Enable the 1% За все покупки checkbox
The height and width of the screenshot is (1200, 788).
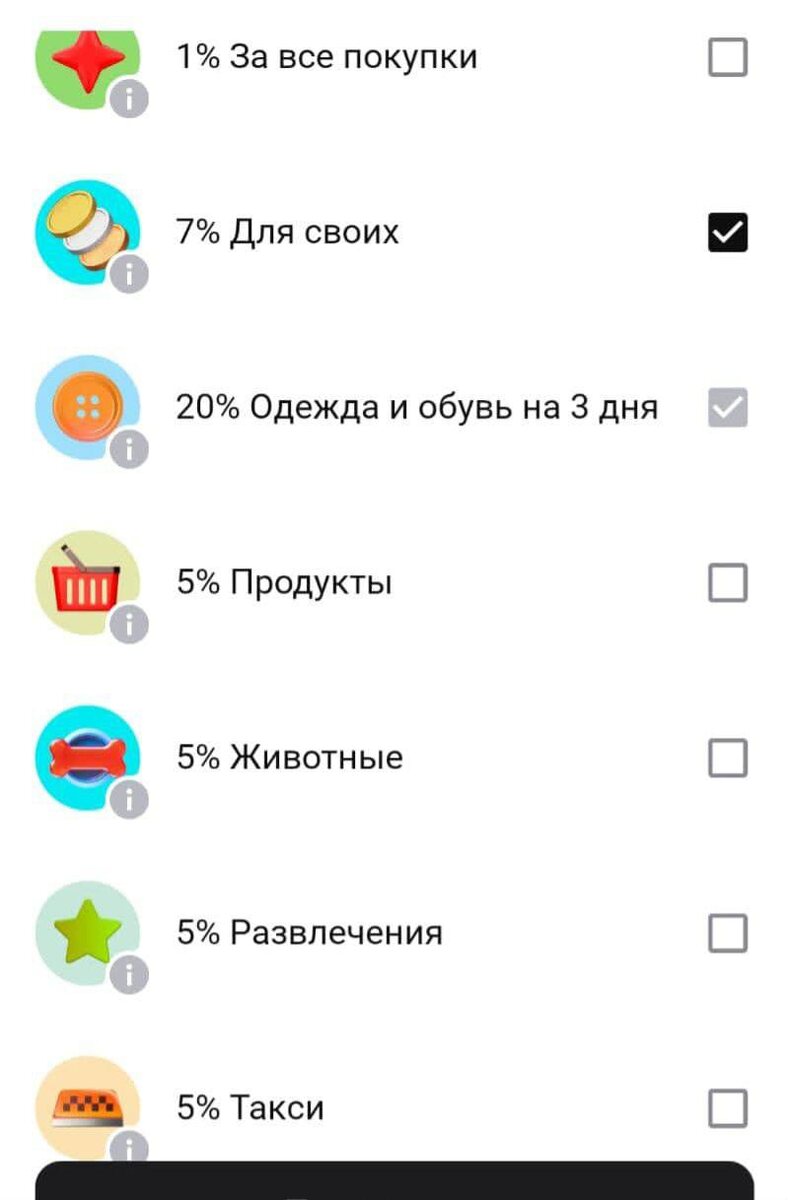728,55
